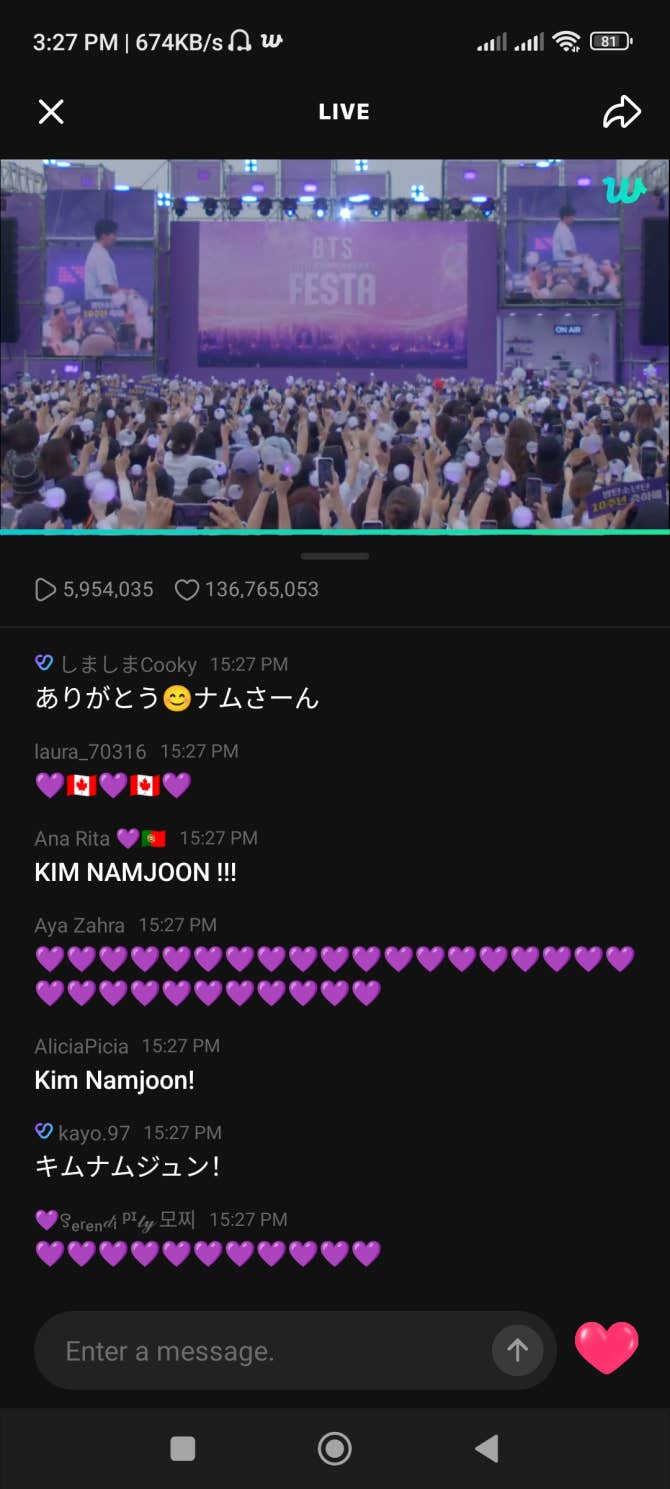Send the chat message with the arrow button
670x1489 pixels.
coord(517,1351)
